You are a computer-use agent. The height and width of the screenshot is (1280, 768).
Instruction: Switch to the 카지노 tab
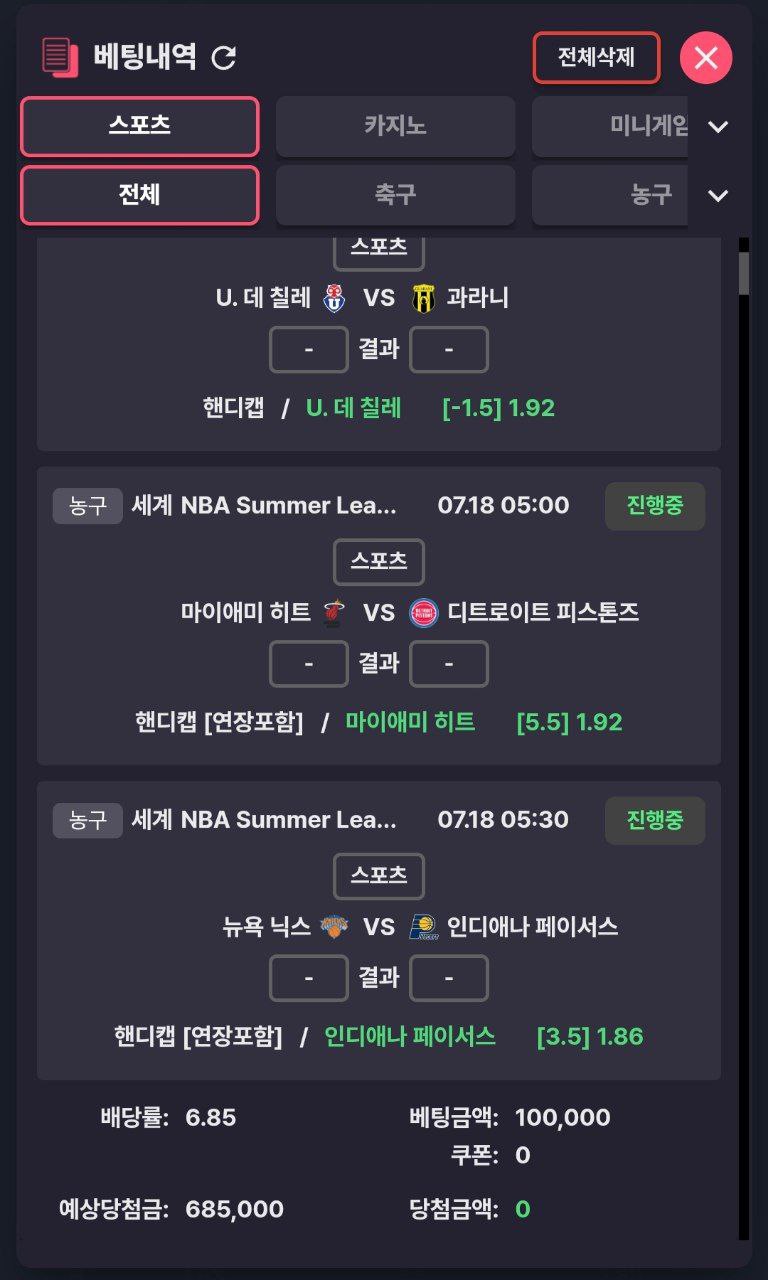point(395,126)
